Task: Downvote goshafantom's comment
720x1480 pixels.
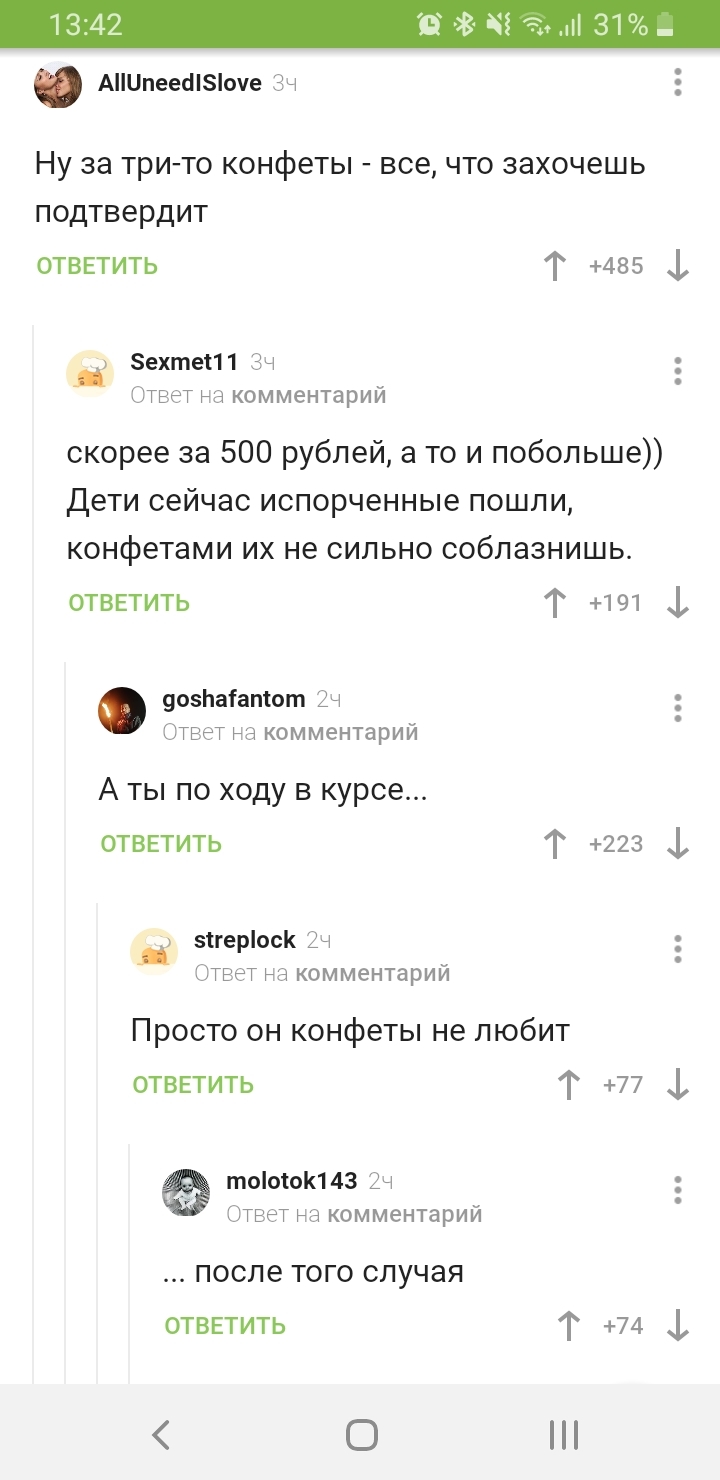Action: [x=678, y=844]
